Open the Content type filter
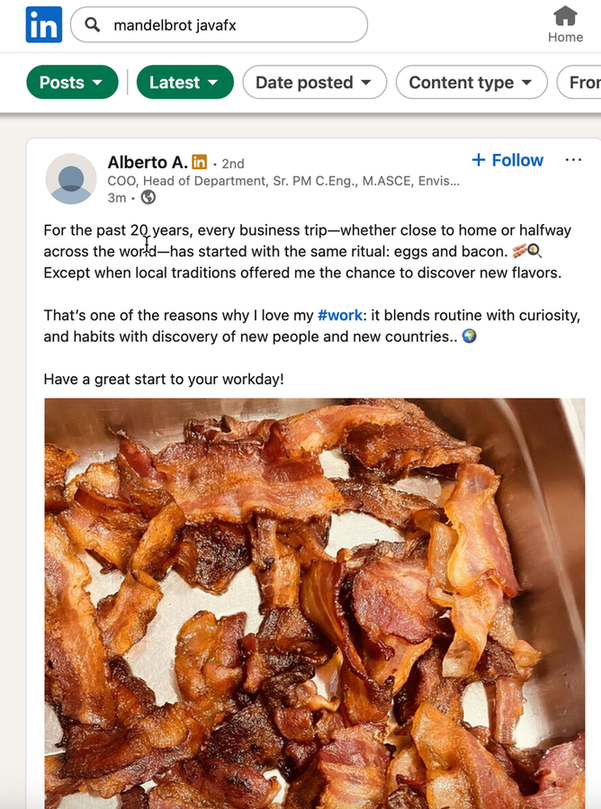 471,82
